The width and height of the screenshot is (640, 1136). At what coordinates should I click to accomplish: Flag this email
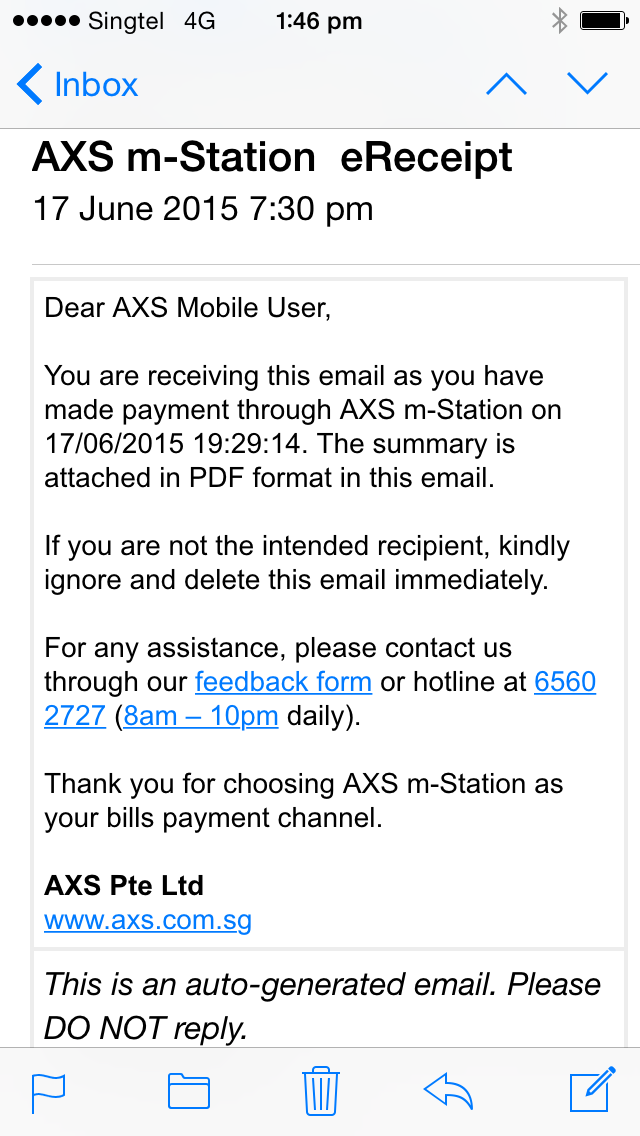(x=48, y=1091)
